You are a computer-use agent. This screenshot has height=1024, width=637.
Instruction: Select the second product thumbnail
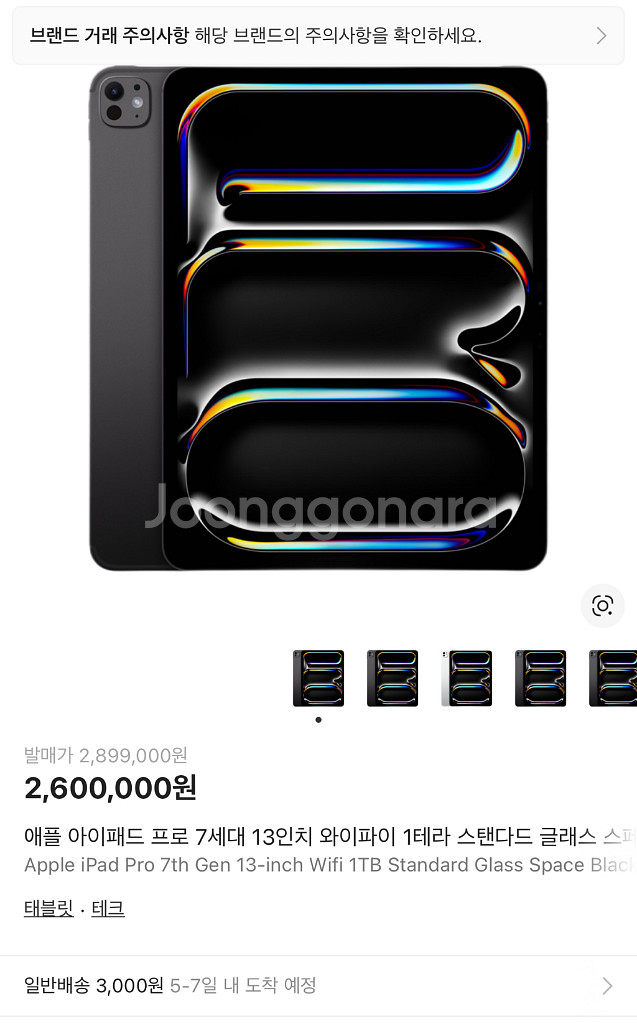point(392,678)
